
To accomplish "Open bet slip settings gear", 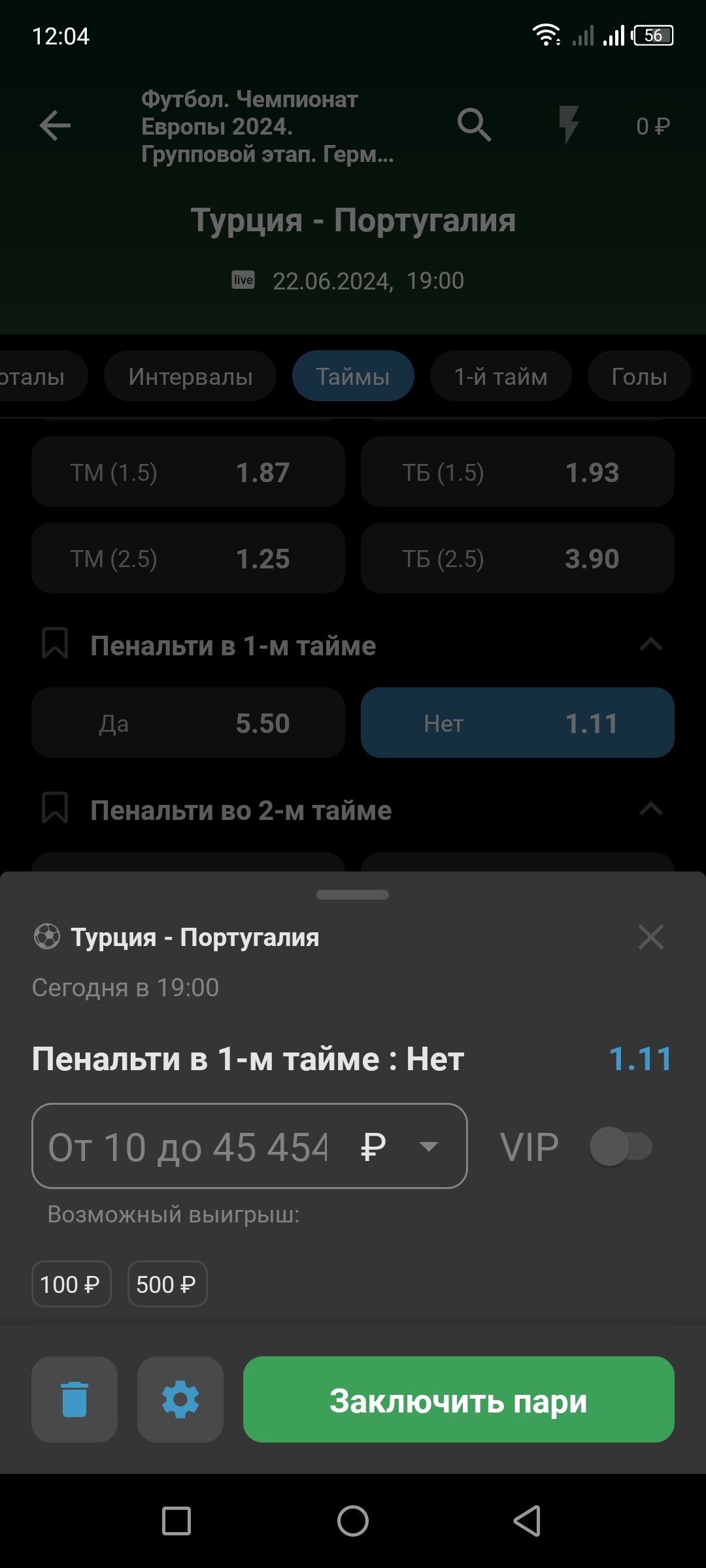I will click(180, 1400).
